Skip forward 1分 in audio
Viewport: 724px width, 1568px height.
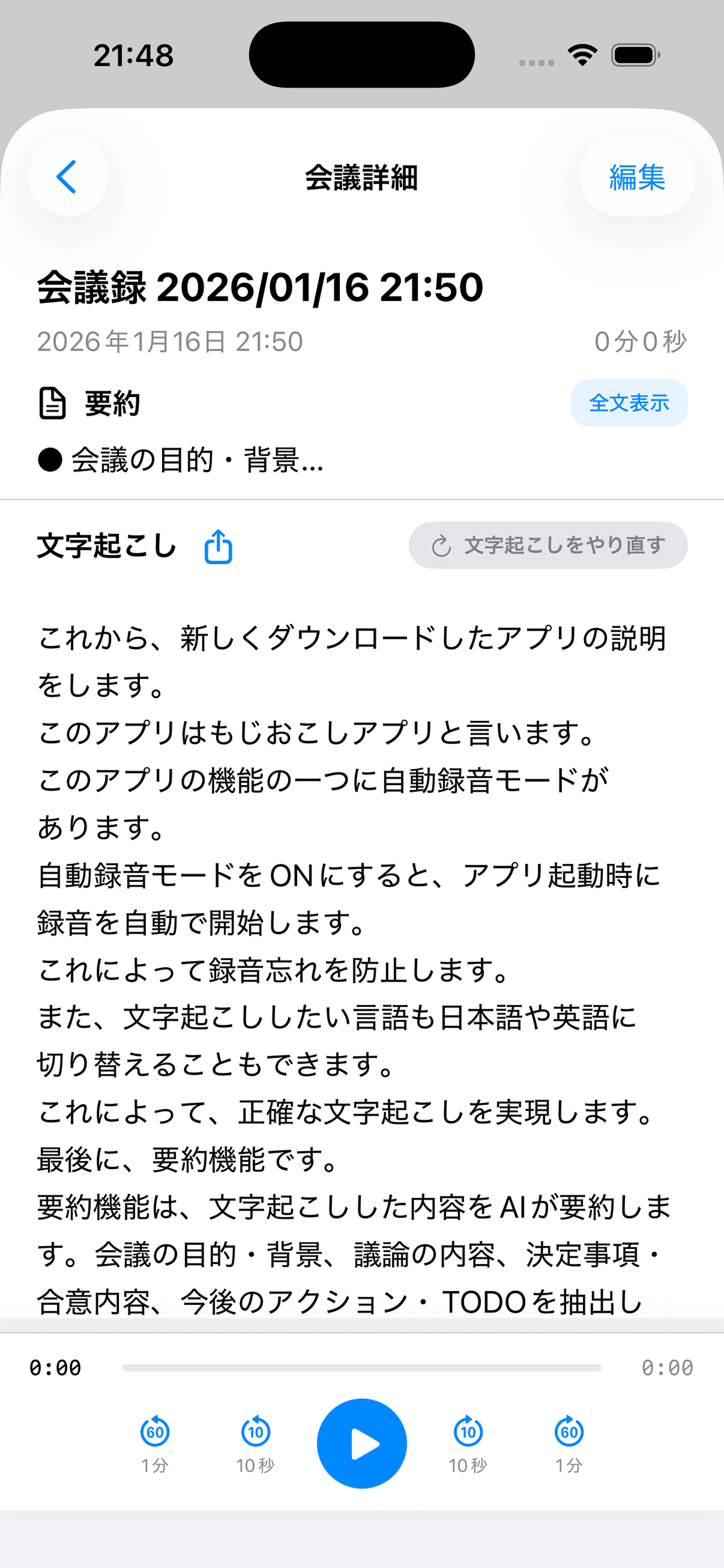569,1442
